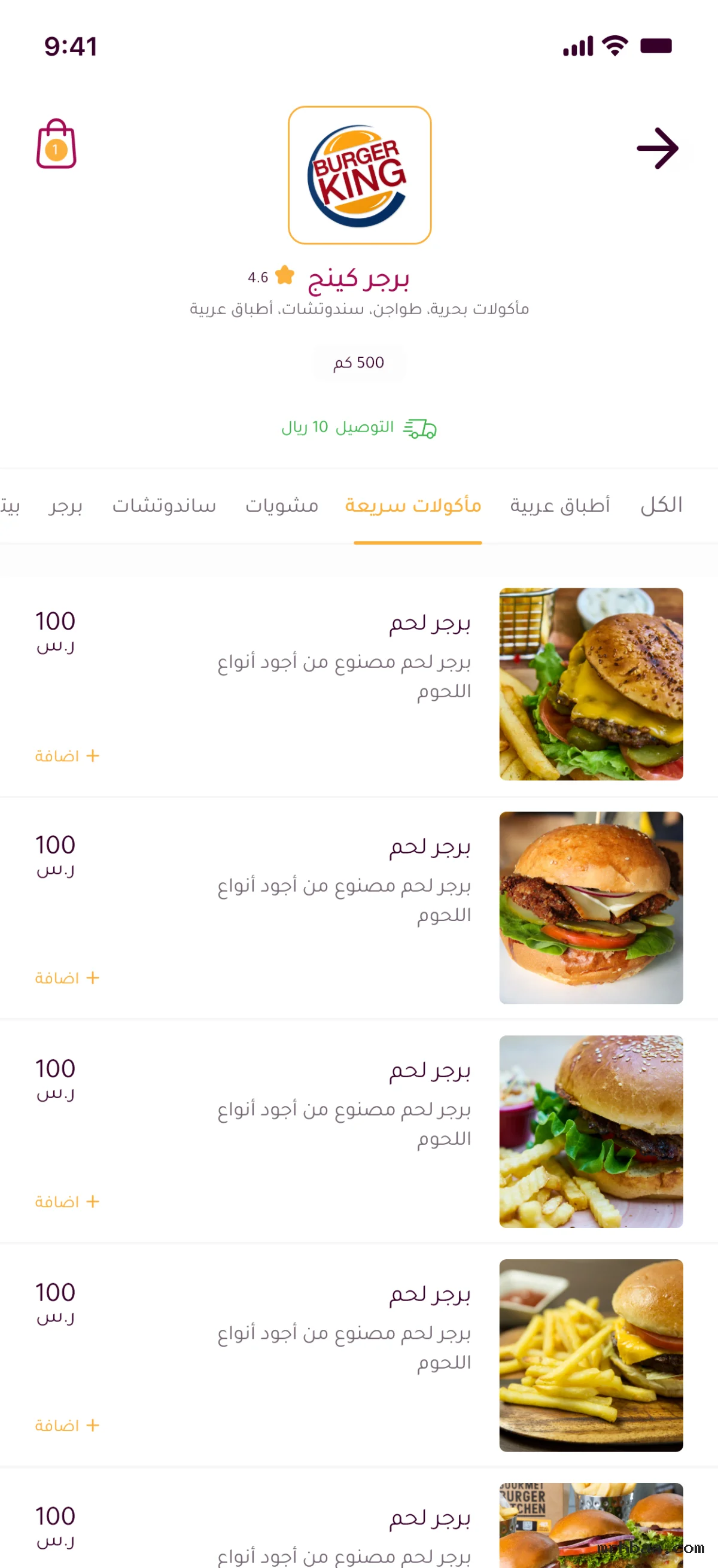
Task: Switch to the الكل category tab
Action: [661, 505]
